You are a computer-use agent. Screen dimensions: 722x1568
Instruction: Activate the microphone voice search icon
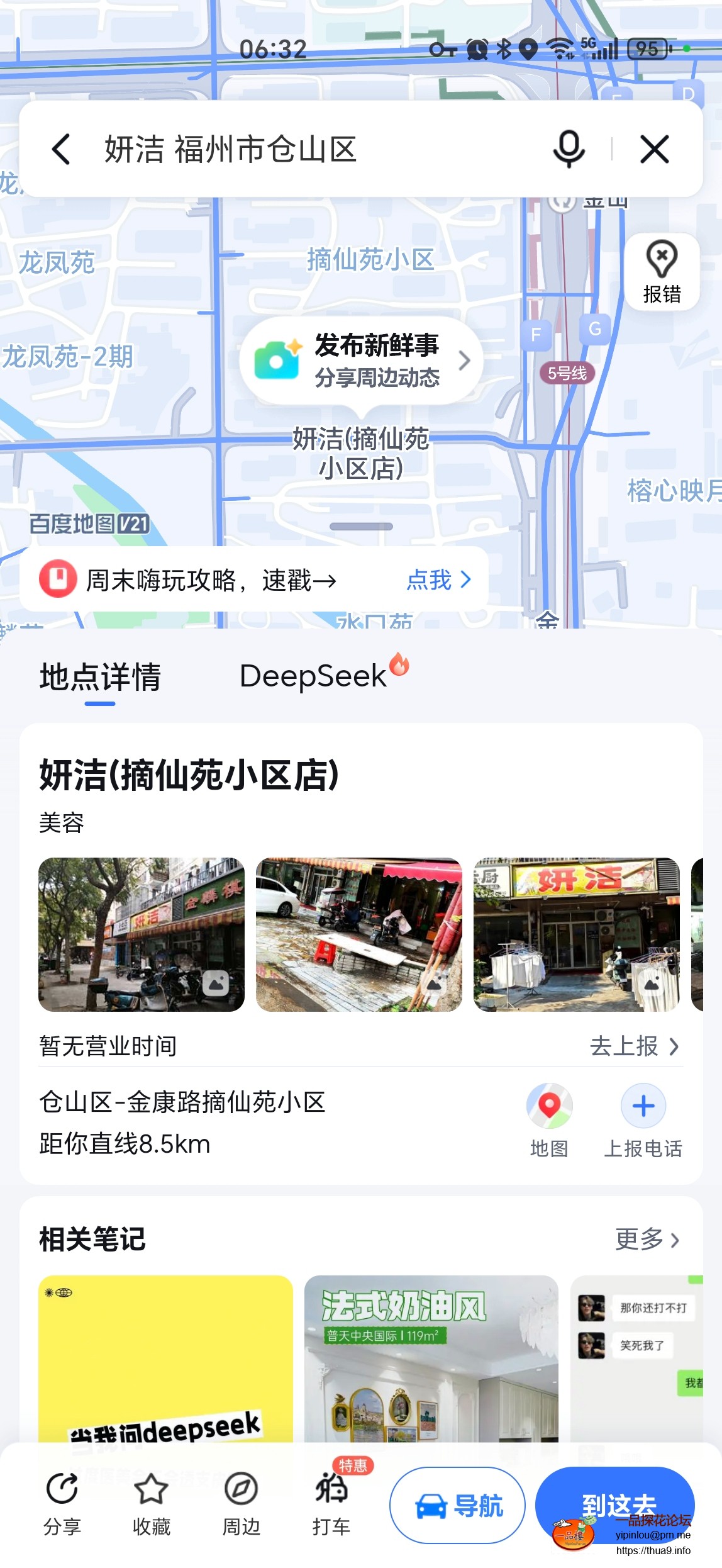(568, 149)
